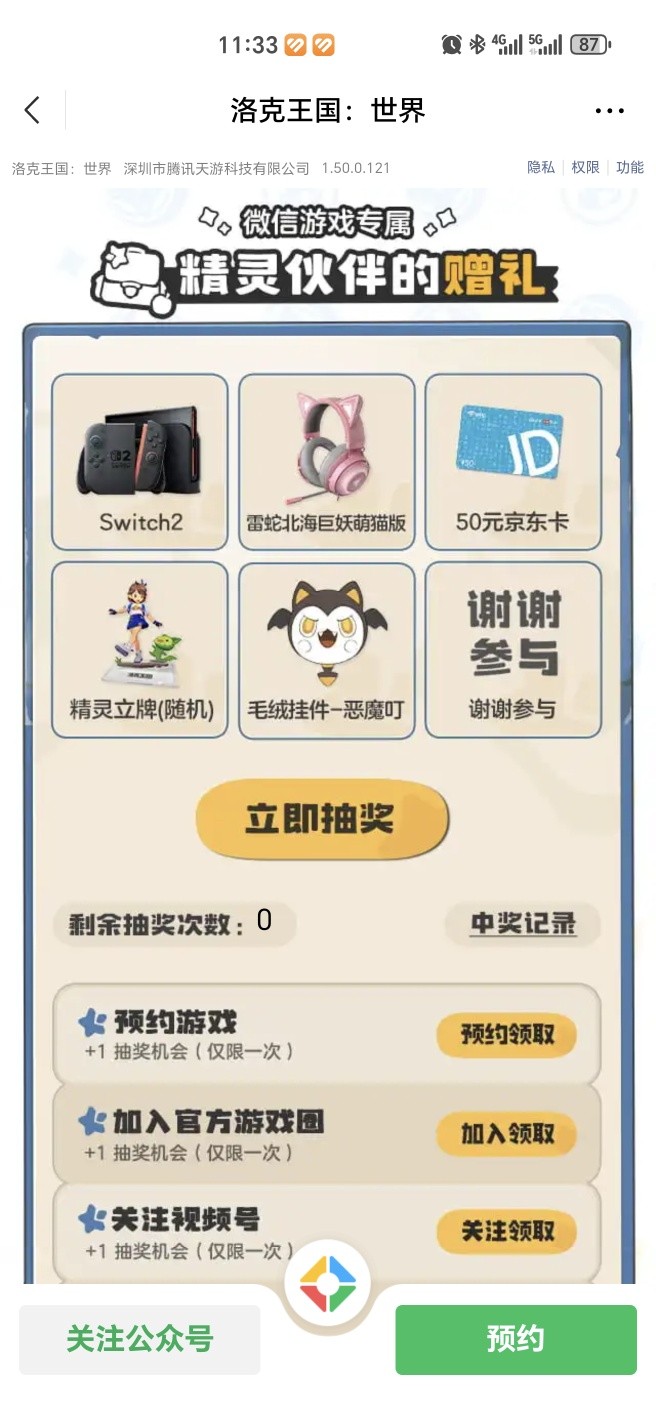Follow the official account via 关注公众号
Screen dimensions: 656x1424
[140, 1339]
